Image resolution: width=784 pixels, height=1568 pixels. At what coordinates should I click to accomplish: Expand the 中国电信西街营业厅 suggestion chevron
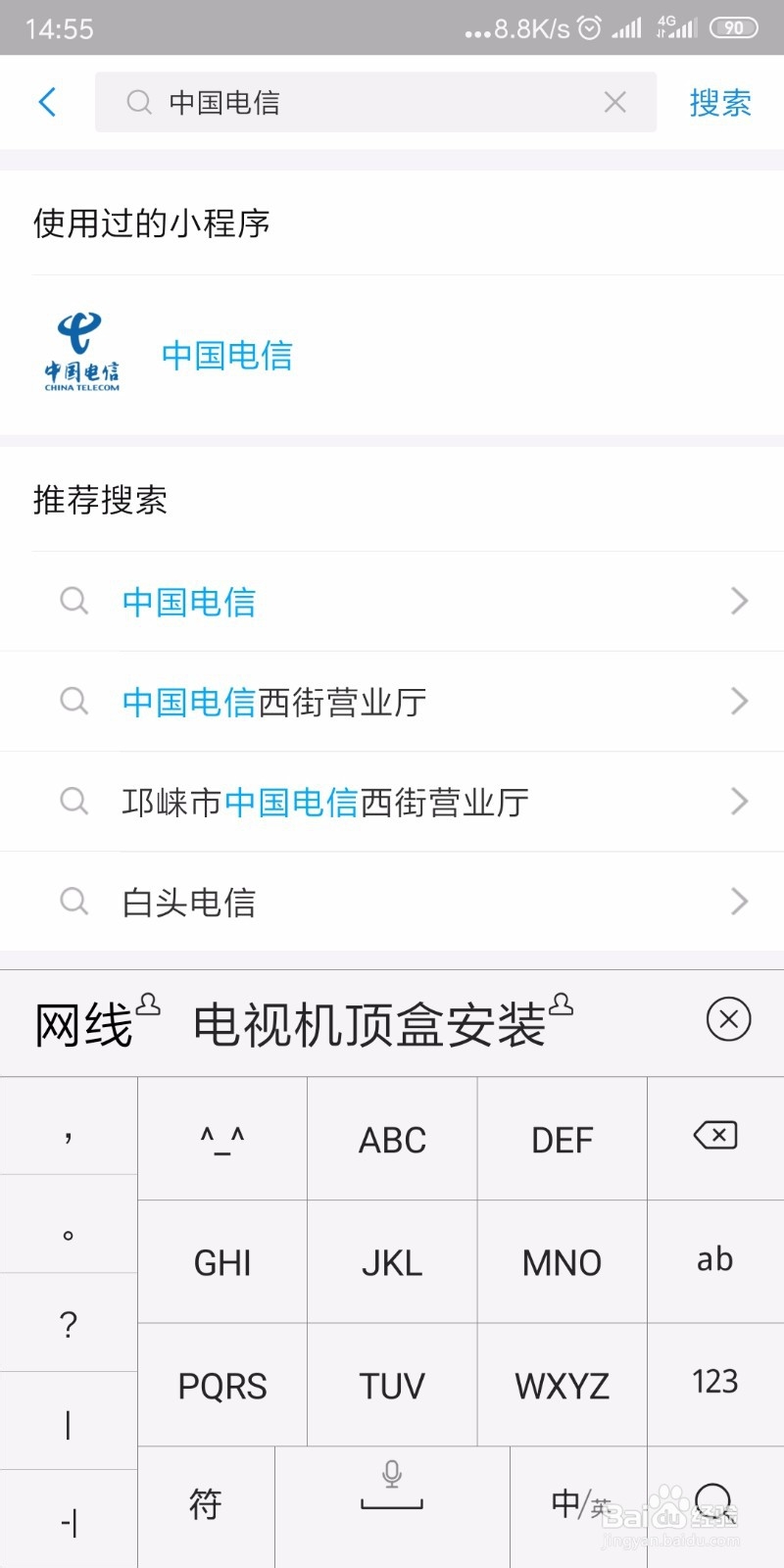tap(740, 701)
